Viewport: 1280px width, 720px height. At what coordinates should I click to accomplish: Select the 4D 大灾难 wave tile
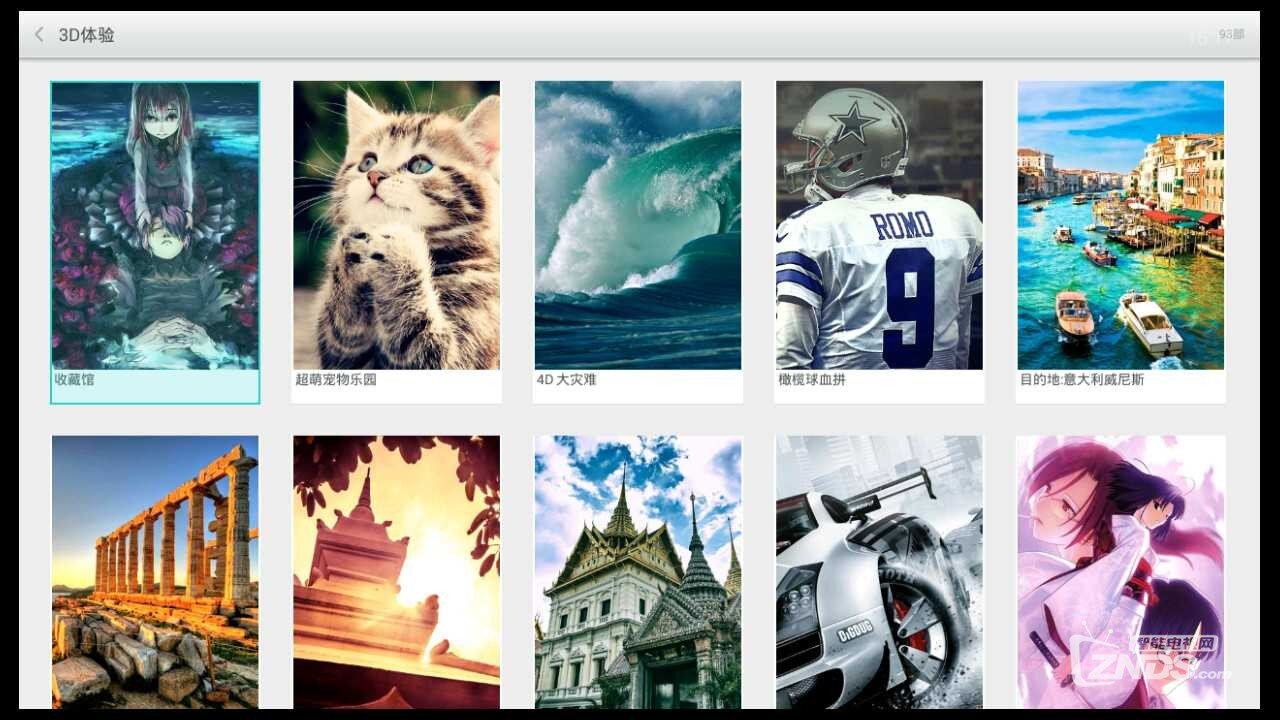pos(638,240)
